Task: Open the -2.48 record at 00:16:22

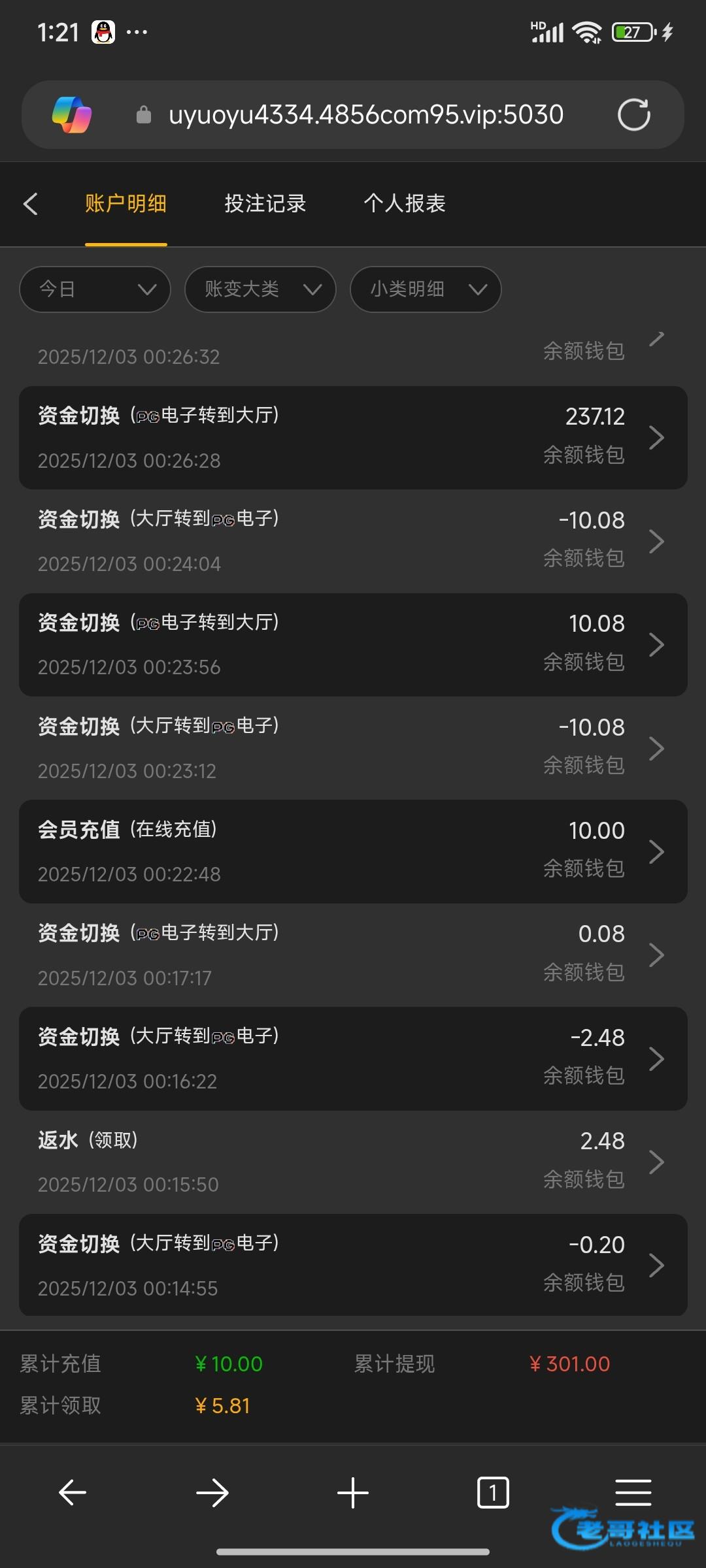Action: [x=353, y=1058]
